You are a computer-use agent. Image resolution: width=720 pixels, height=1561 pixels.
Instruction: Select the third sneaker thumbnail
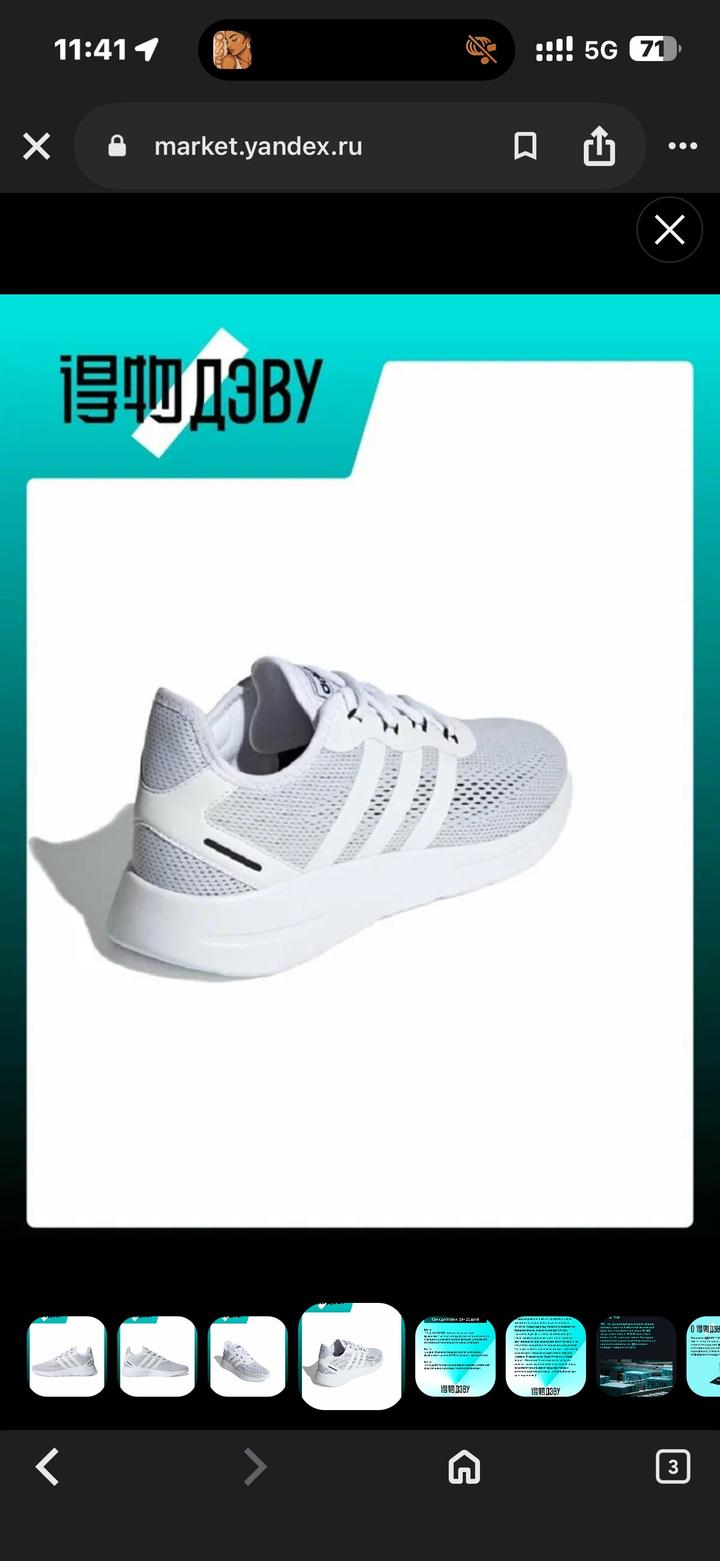[247, 1356]
